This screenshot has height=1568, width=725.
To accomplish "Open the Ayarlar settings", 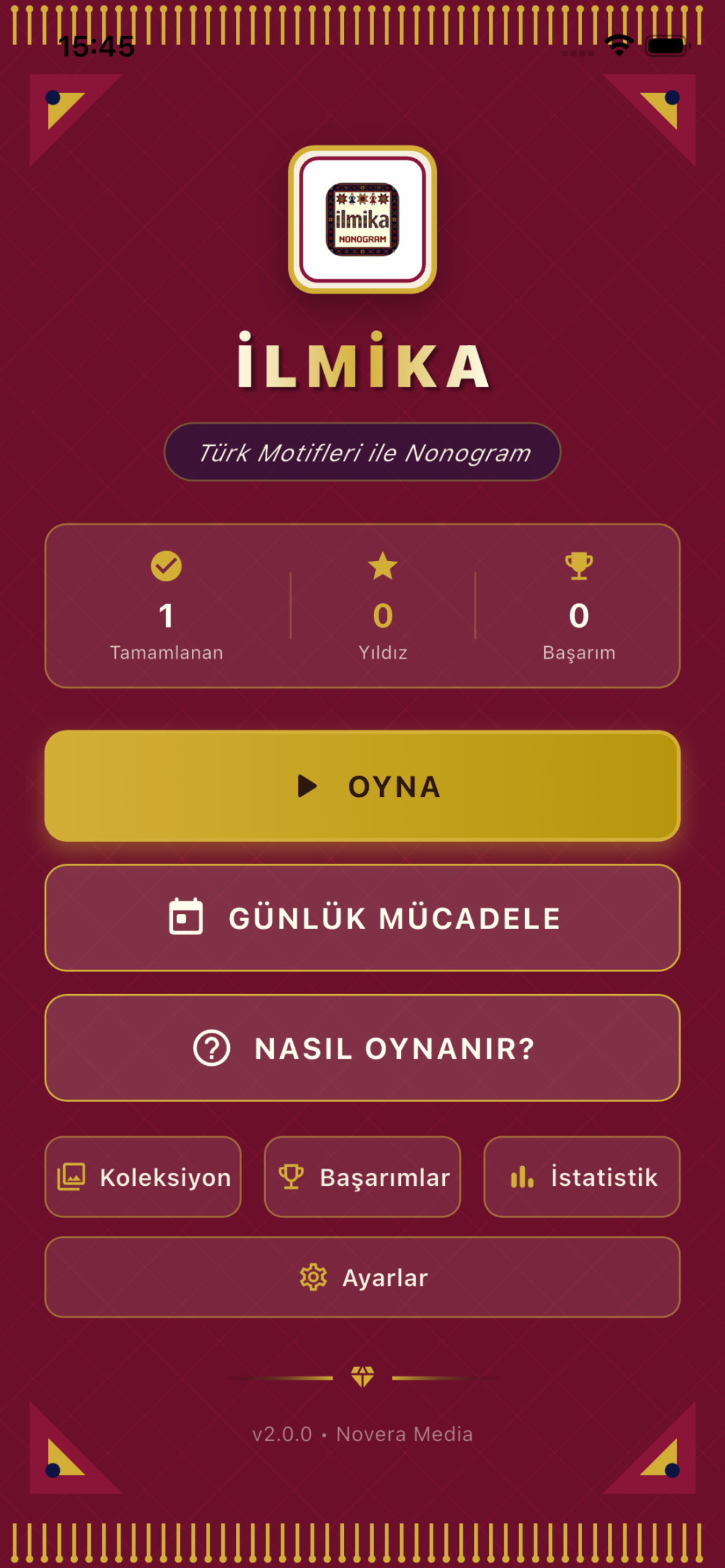I will click(x=362, y=1278).
